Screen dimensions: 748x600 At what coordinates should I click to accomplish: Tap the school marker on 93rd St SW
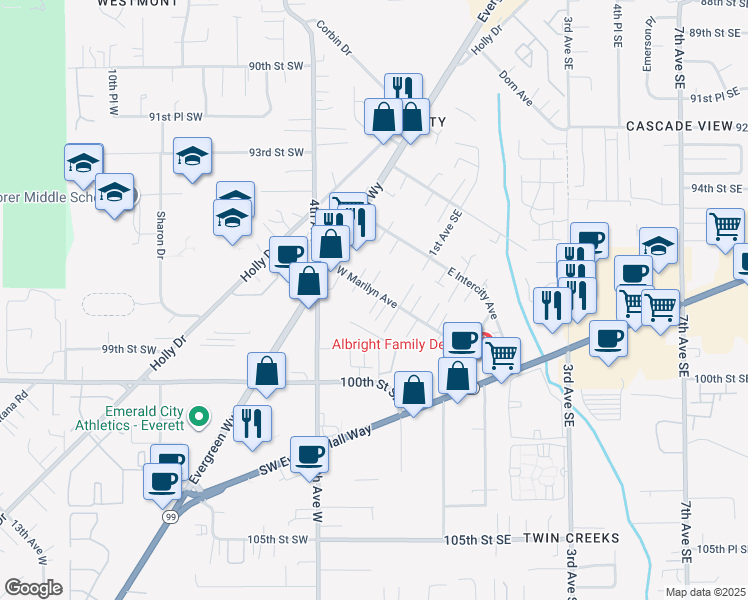coord(192,157)
